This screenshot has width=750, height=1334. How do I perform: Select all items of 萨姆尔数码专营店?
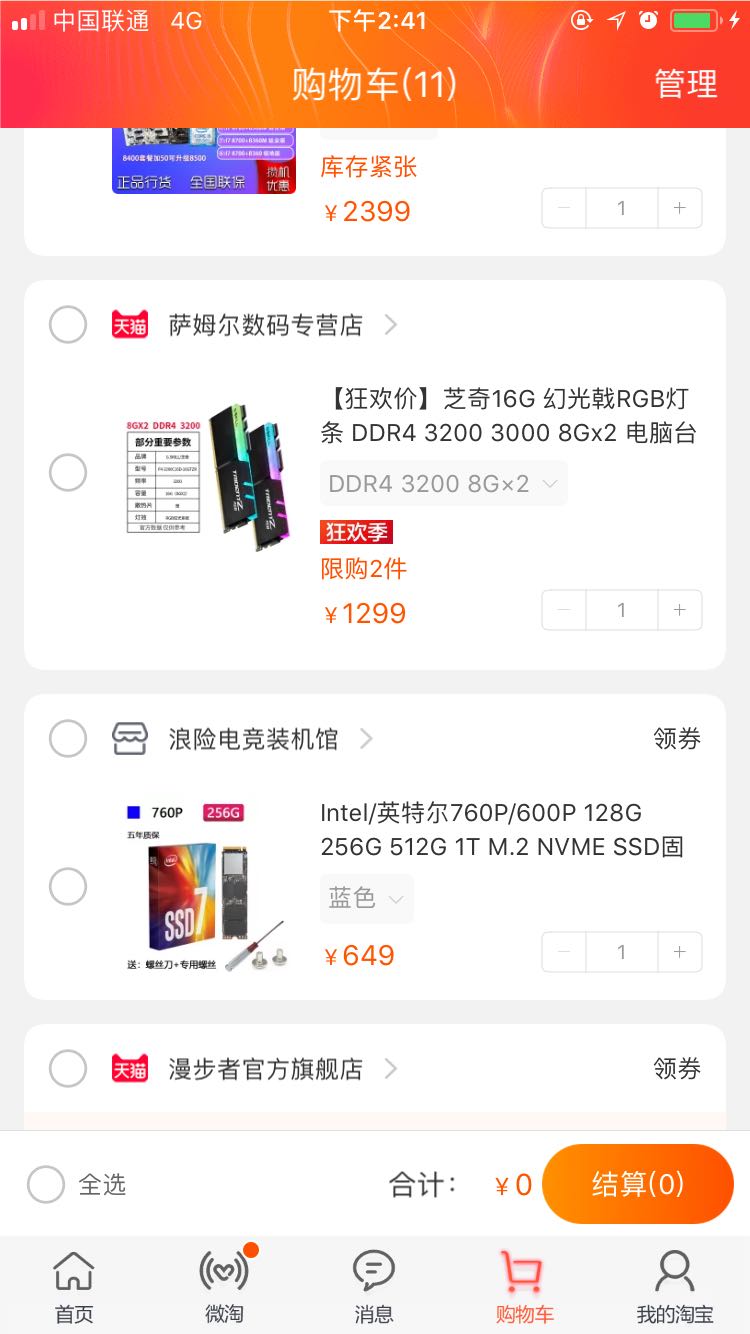point(68,325)
